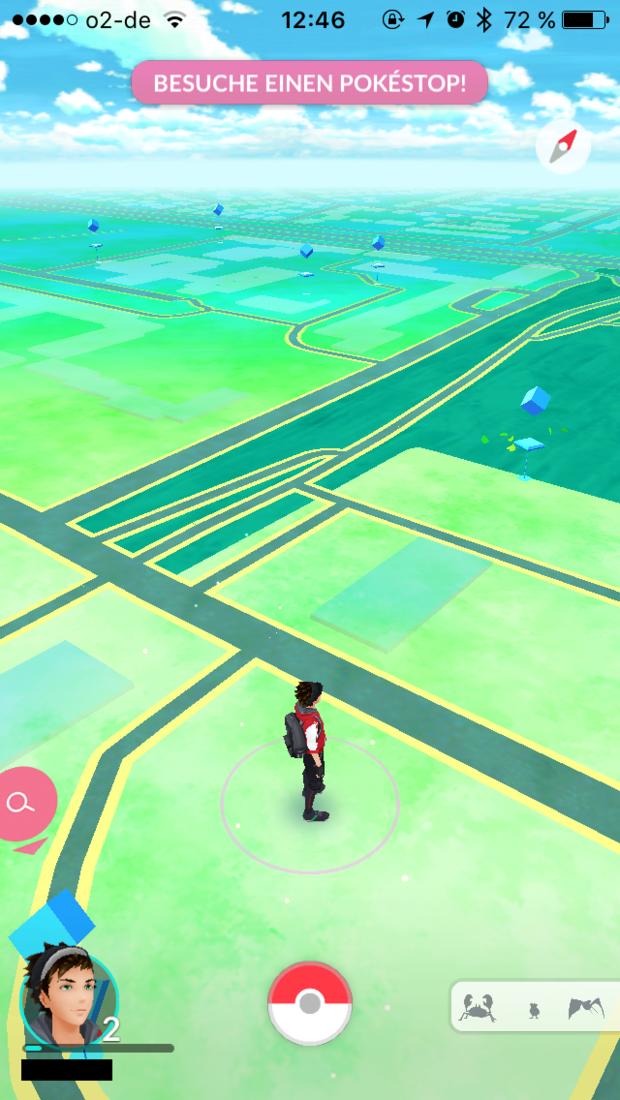Tap the pink magnifying glass button
The image size is (620, 1100).
(20, 802)
